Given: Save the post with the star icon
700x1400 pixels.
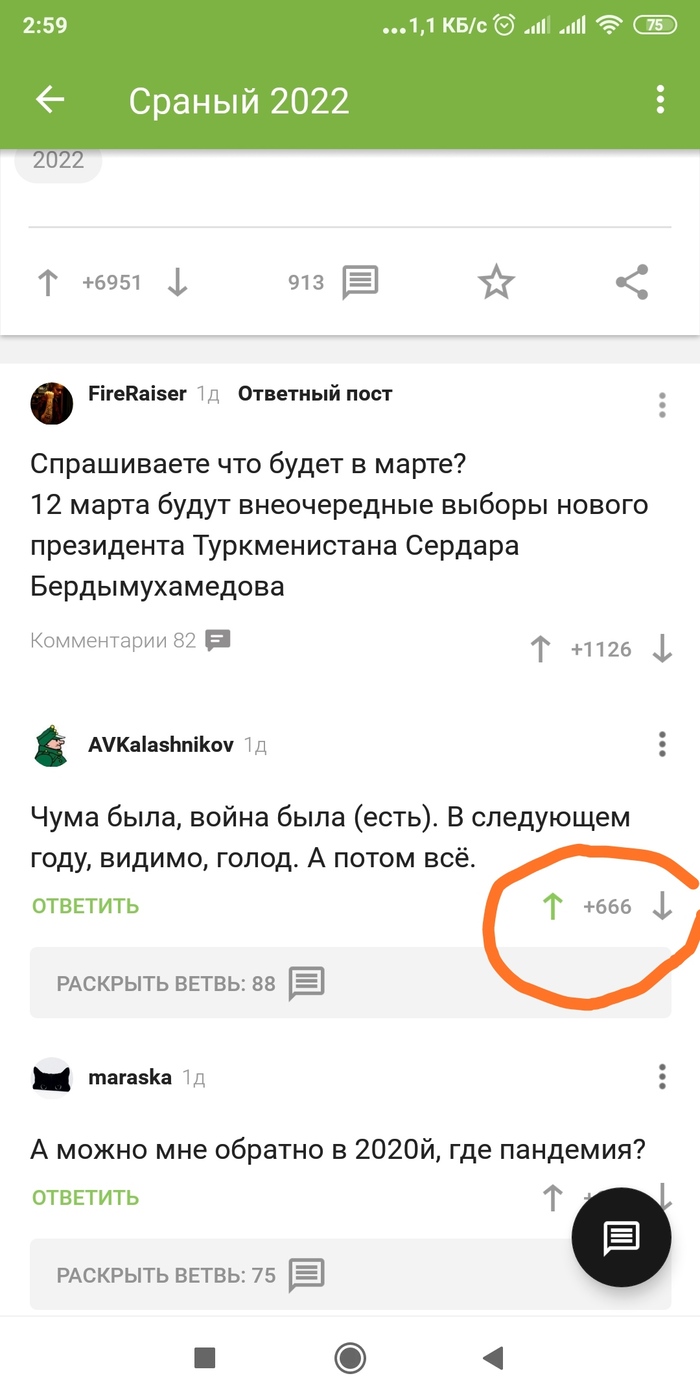Looking at the screenshot, I should [496, 283].
